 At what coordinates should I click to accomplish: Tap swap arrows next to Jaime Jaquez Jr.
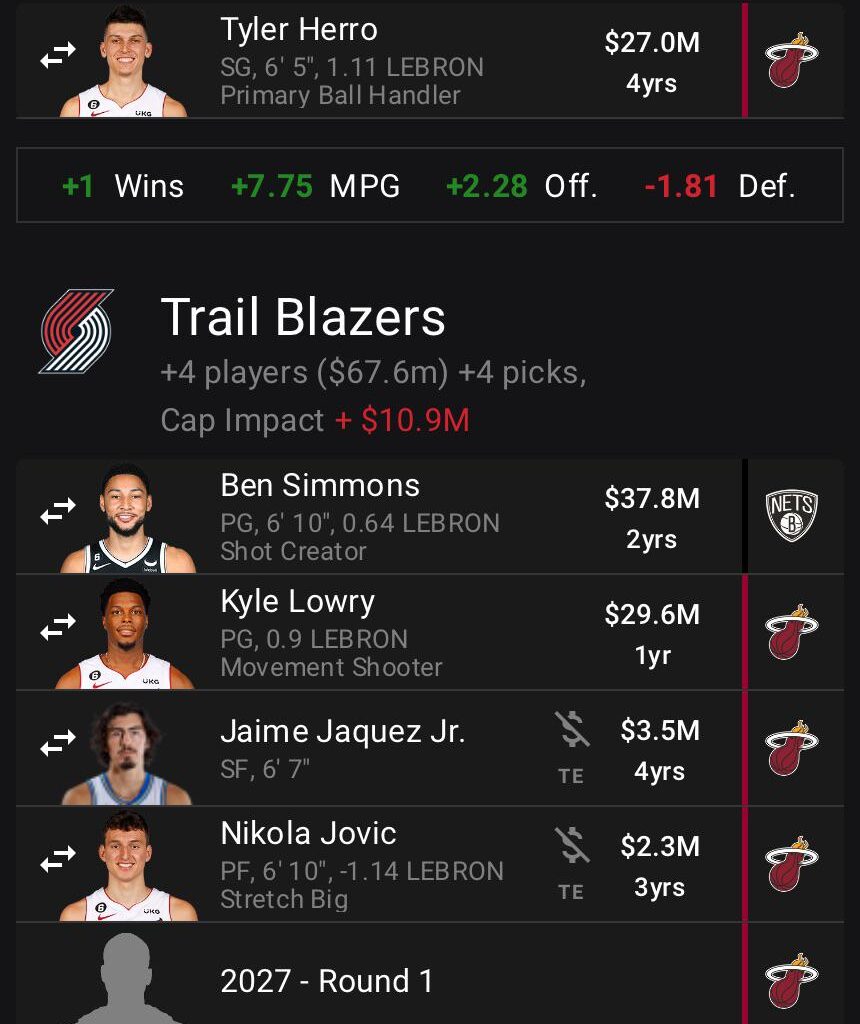pos(58,743)
